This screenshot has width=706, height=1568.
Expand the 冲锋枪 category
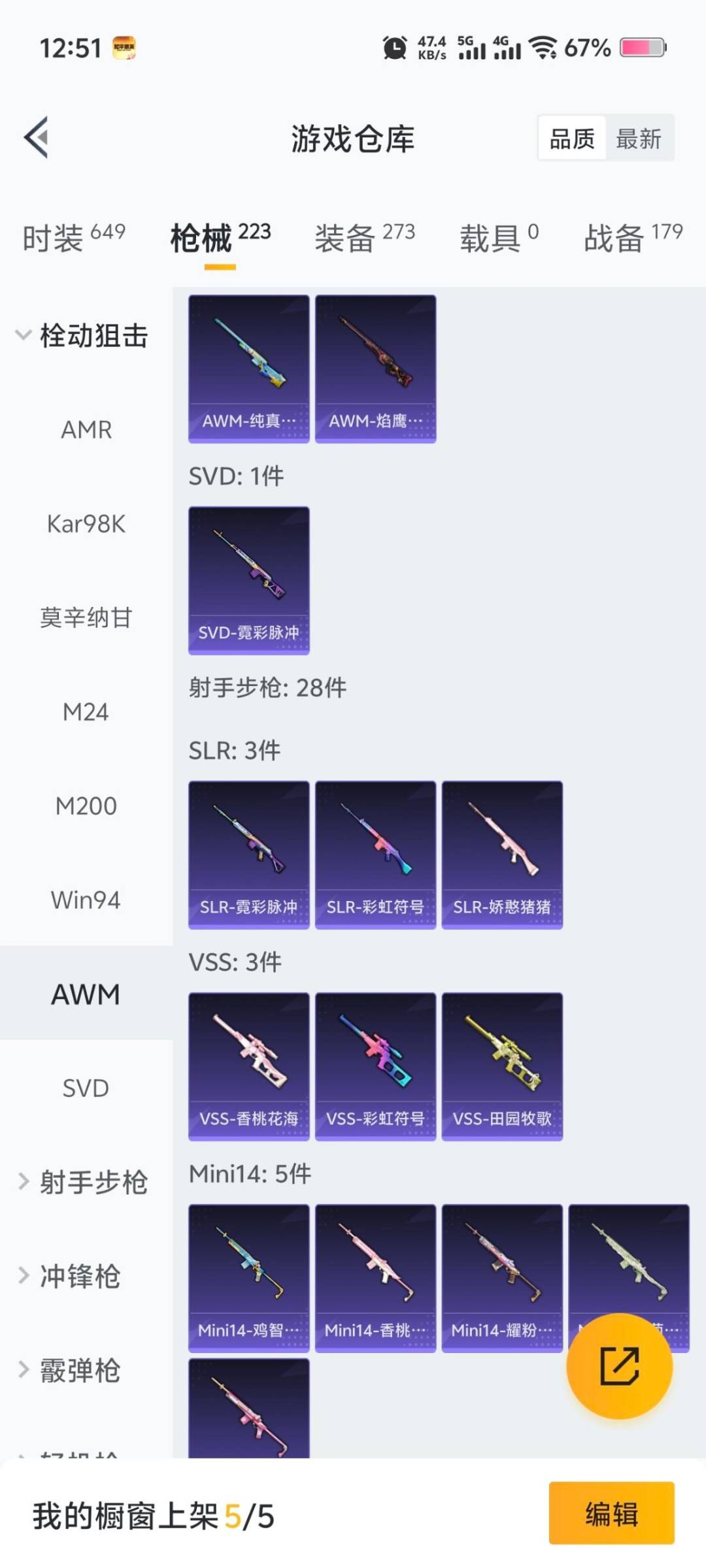pos(86,1277)
